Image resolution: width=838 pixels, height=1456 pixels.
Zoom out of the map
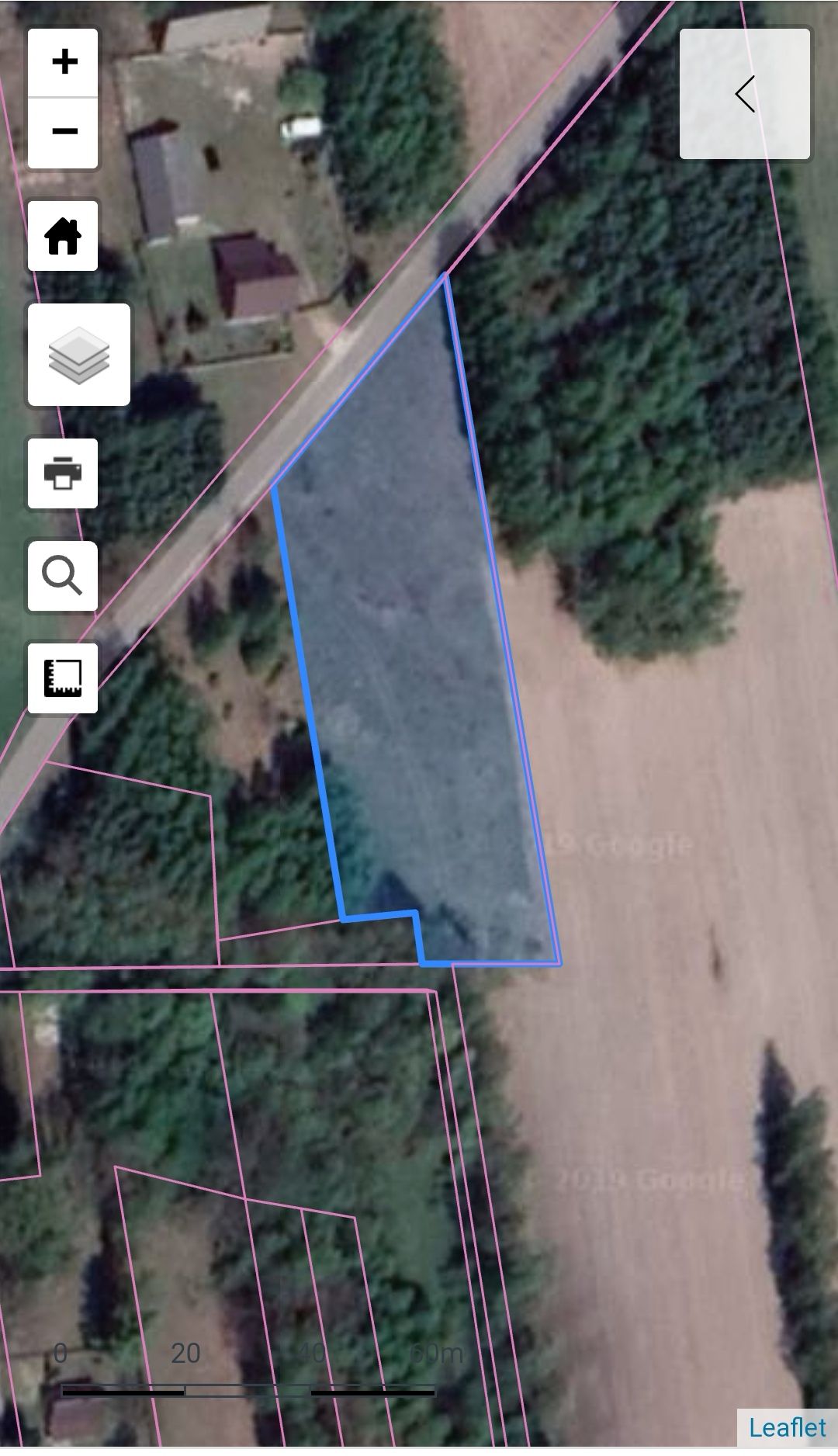click(x=64, y=131)
